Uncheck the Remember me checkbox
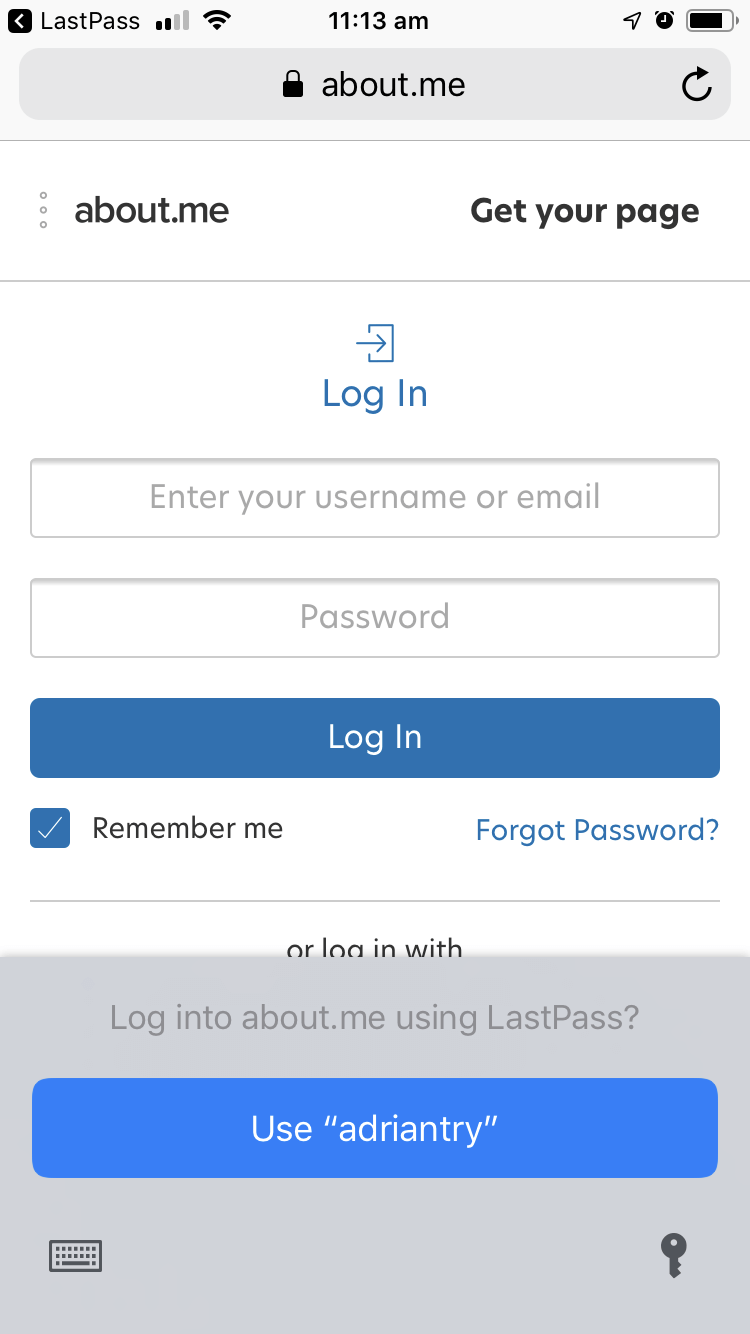 pyautogui.click(x=50, y=828)
